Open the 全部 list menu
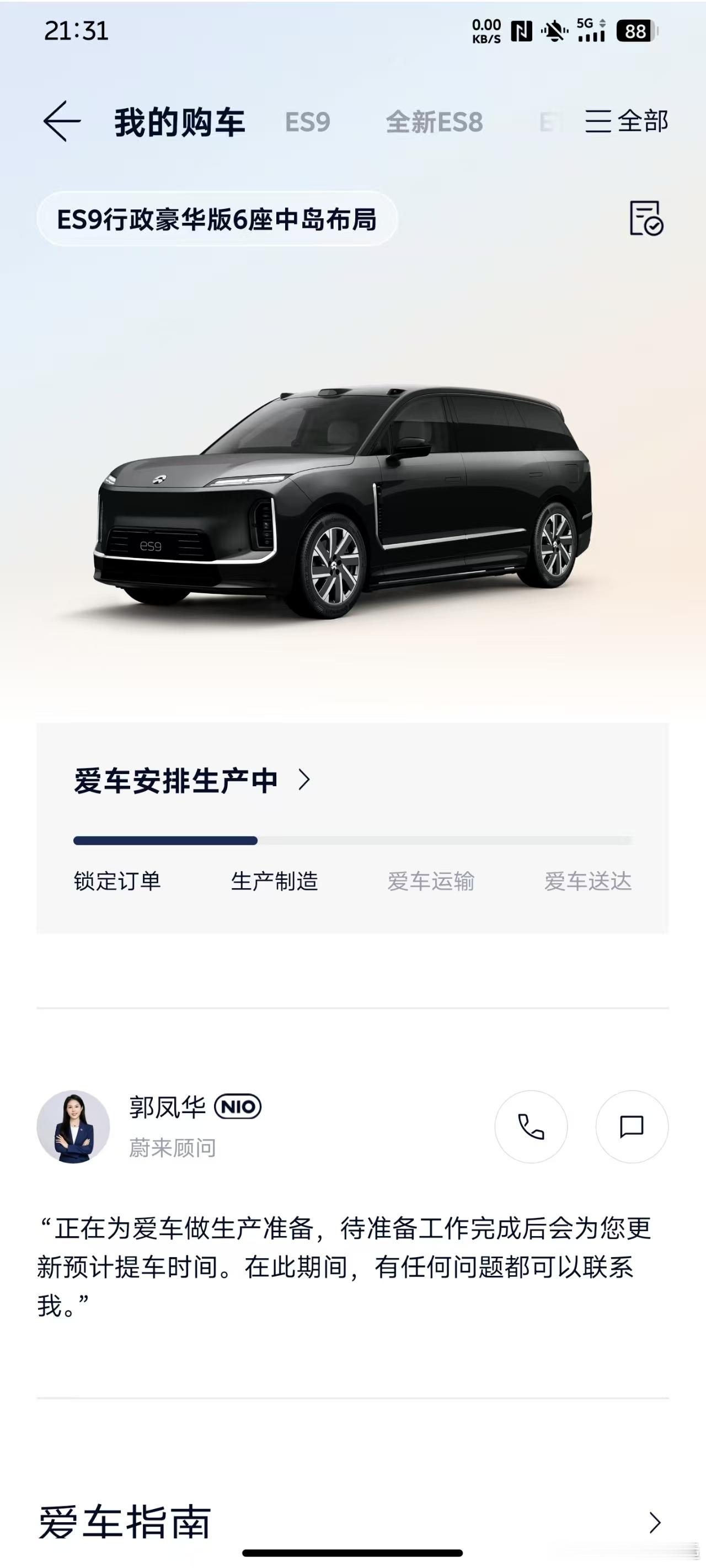The width and height of the screenshot is (706, 1568). point(626,121)
